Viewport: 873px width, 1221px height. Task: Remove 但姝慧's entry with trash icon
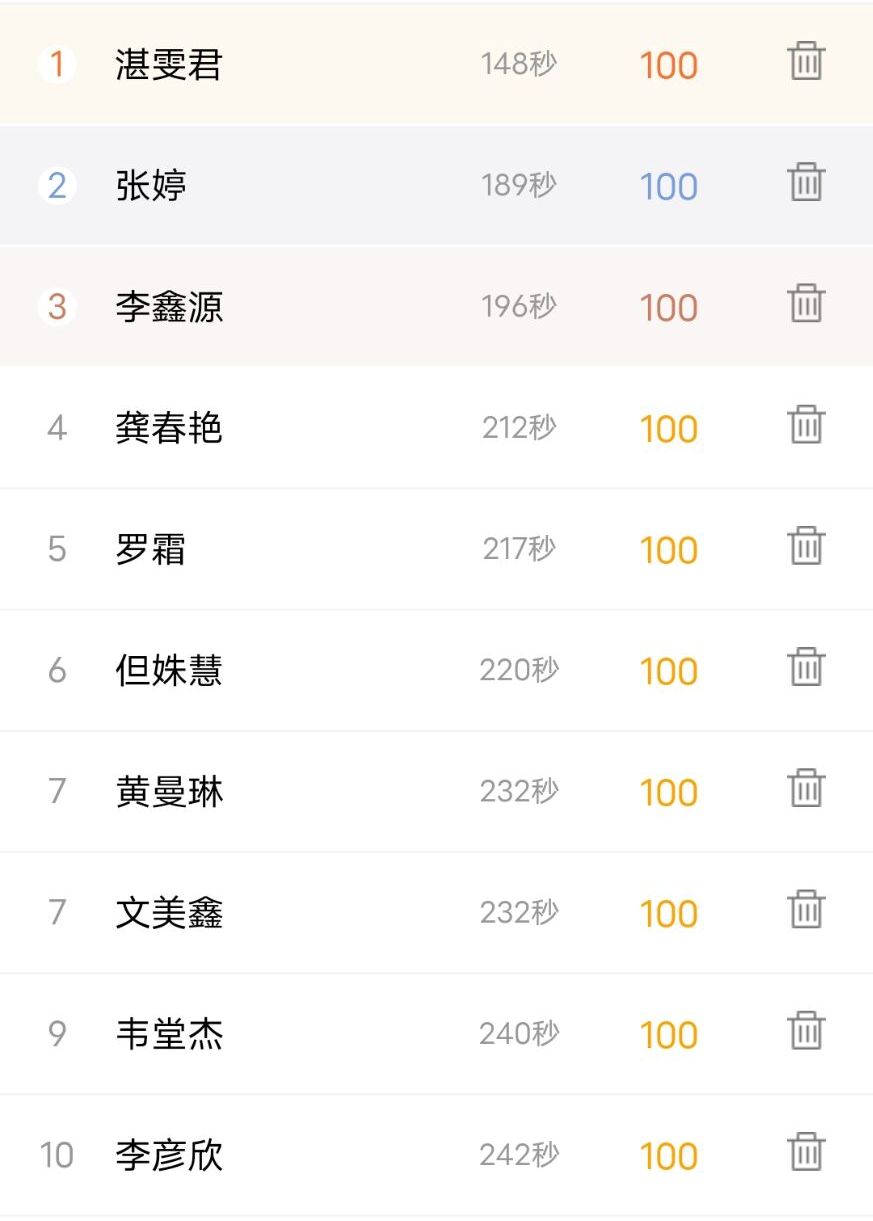coord(806,667)
